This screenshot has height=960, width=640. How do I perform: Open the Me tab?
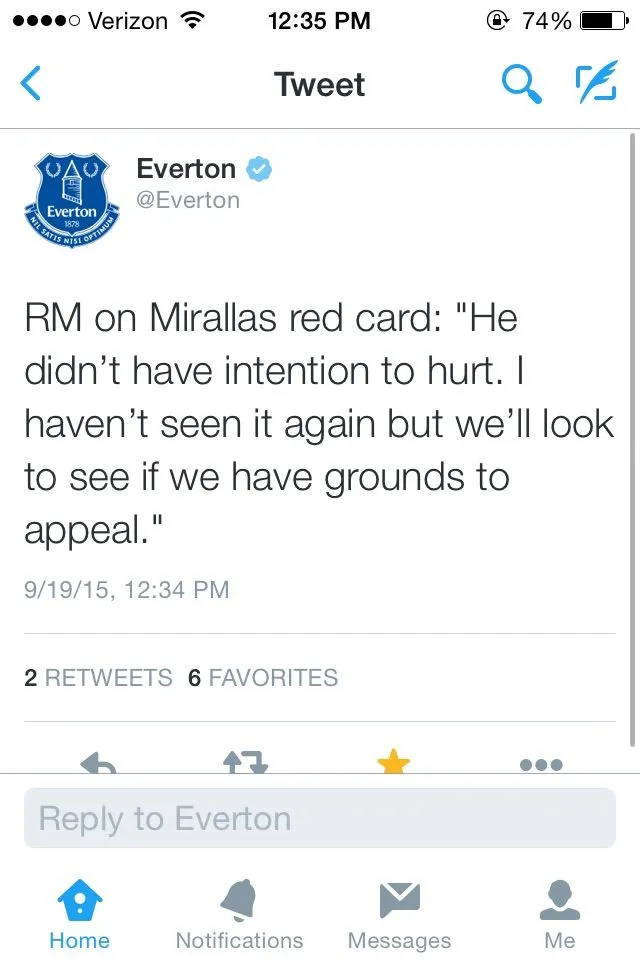(560, 915)
